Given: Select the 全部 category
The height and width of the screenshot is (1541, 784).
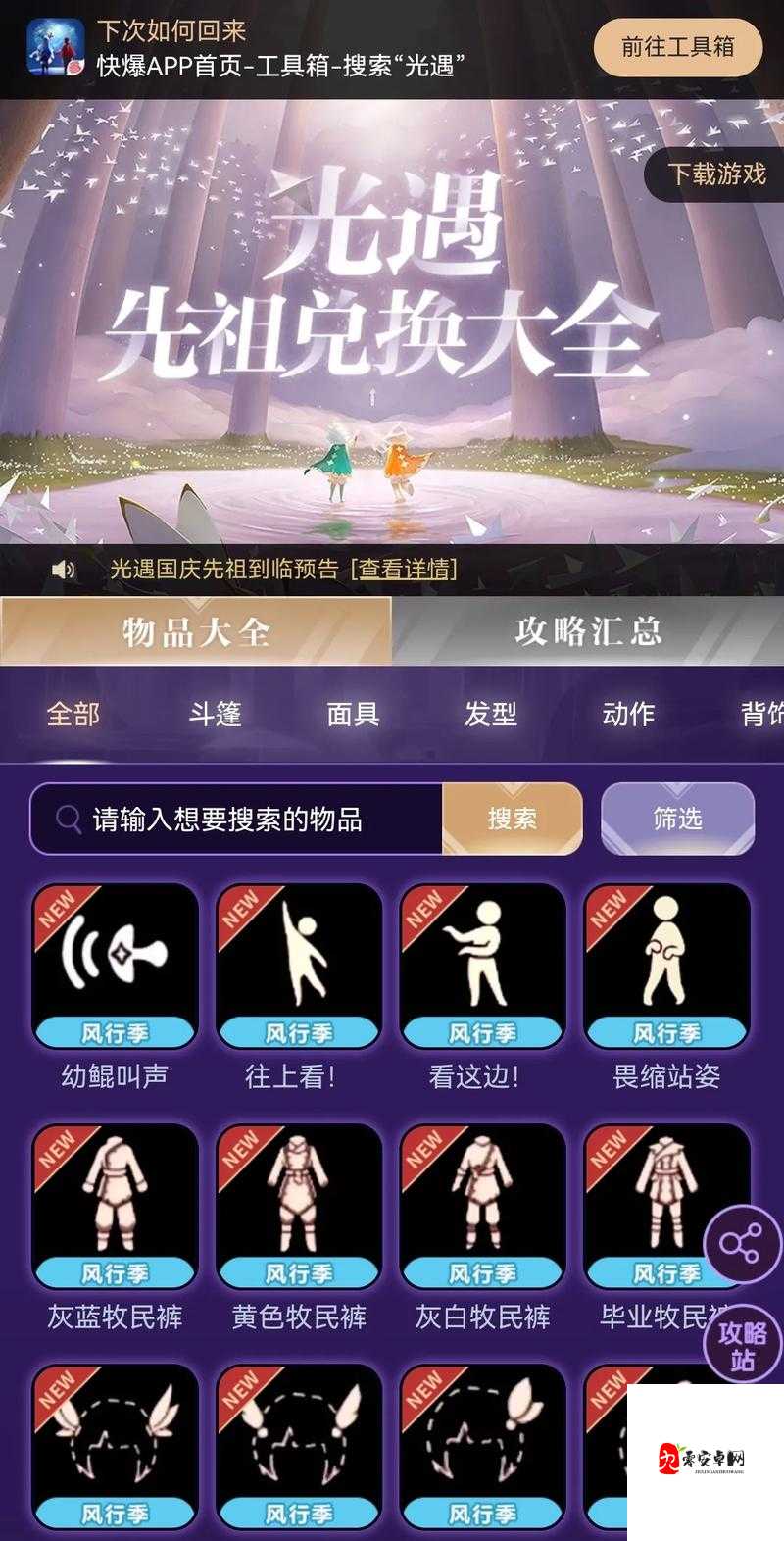Looking at the screenshot, I should pos(73,714).
